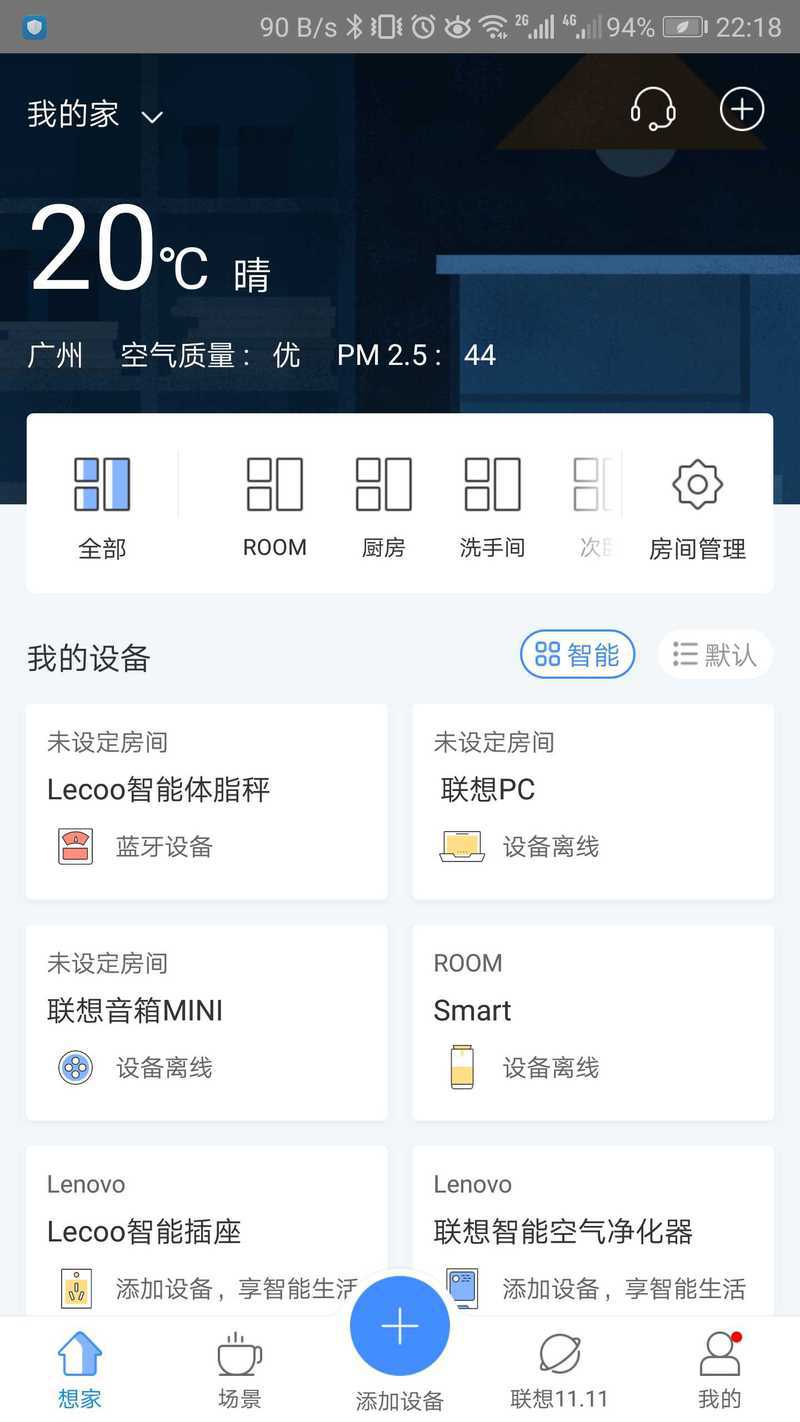Open the Smart device card
Viewport: 800px width, 1422px height.
point(593,1022)
